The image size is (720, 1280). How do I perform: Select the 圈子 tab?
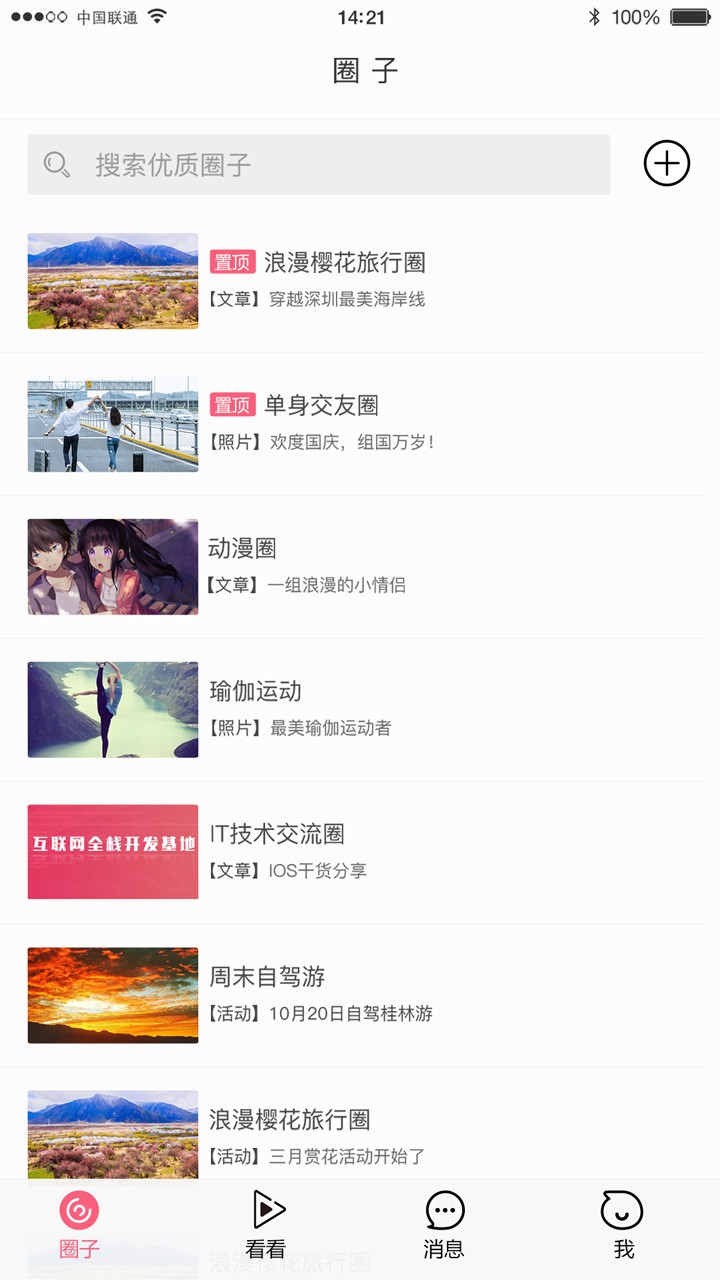coord(79,1226)
